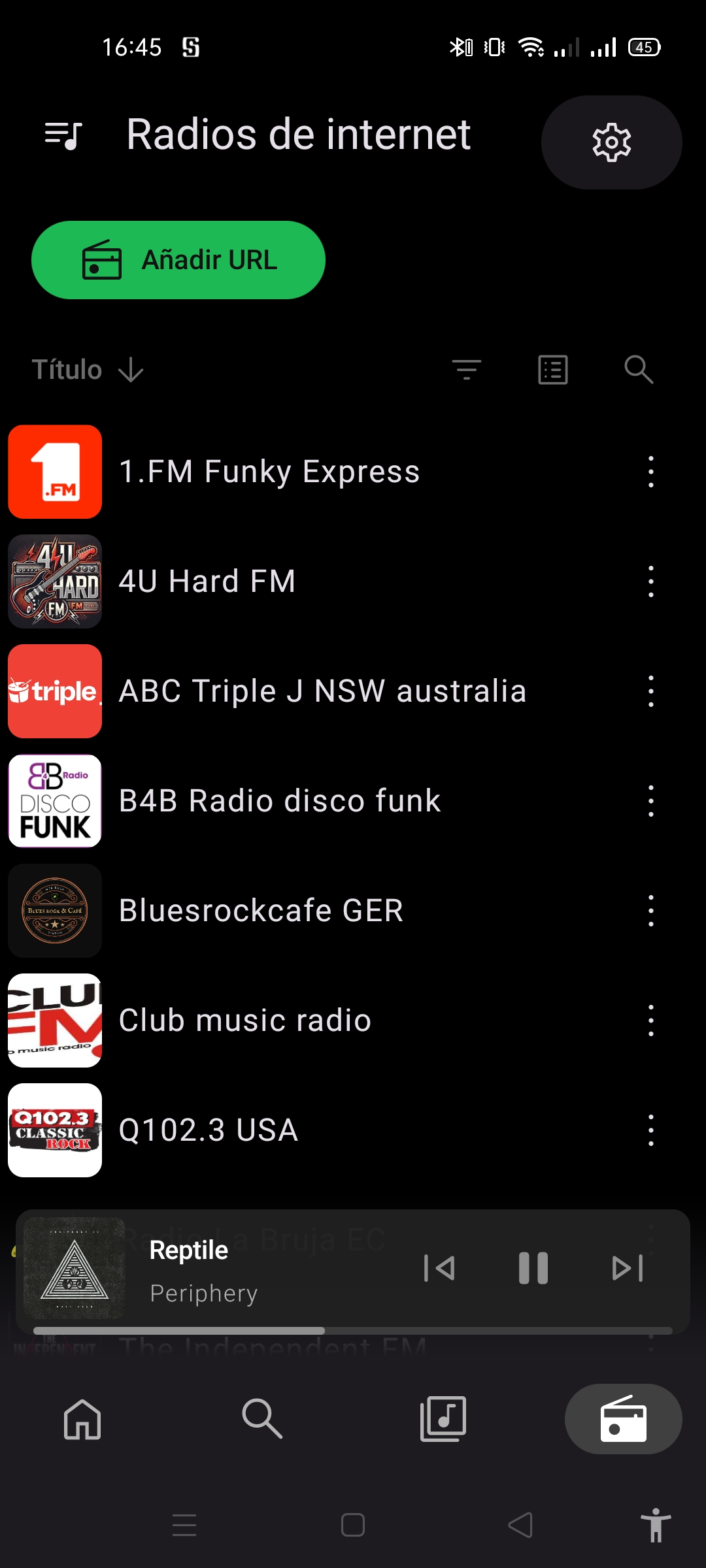Open options for B4B Radio disco funk
This screenshot has height=1568, width=706.
[650, 801]
